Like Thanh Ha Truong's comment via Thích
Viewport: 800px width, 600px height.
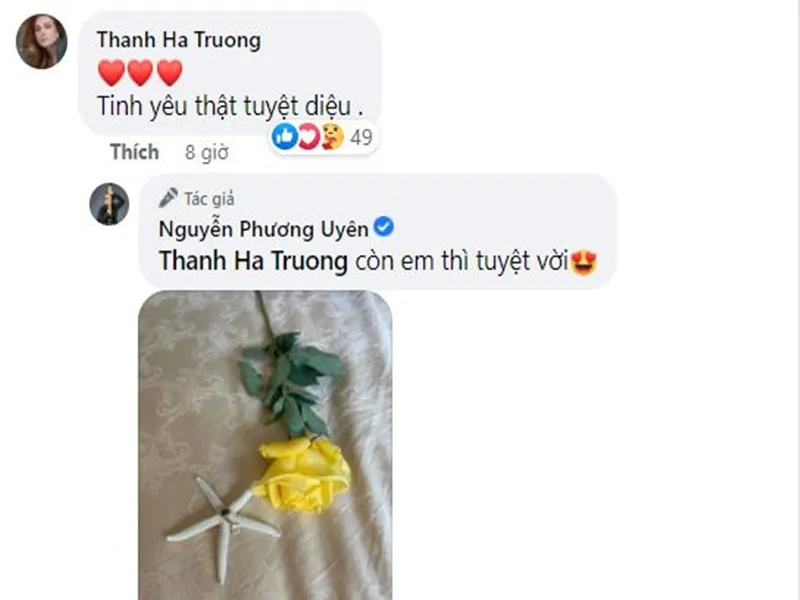(x=135, y=152)
